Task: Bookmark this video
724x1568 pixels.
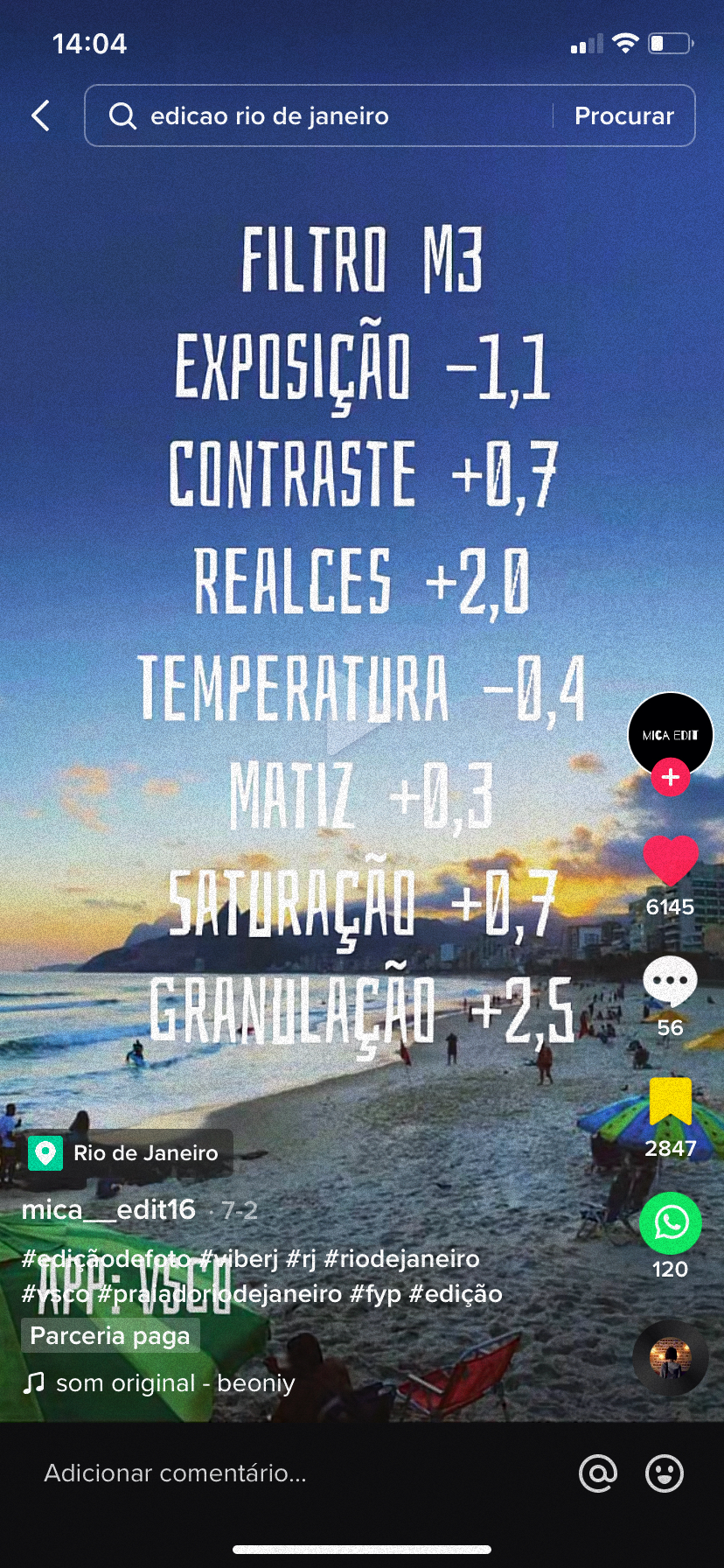Action: click(671, 1102)
